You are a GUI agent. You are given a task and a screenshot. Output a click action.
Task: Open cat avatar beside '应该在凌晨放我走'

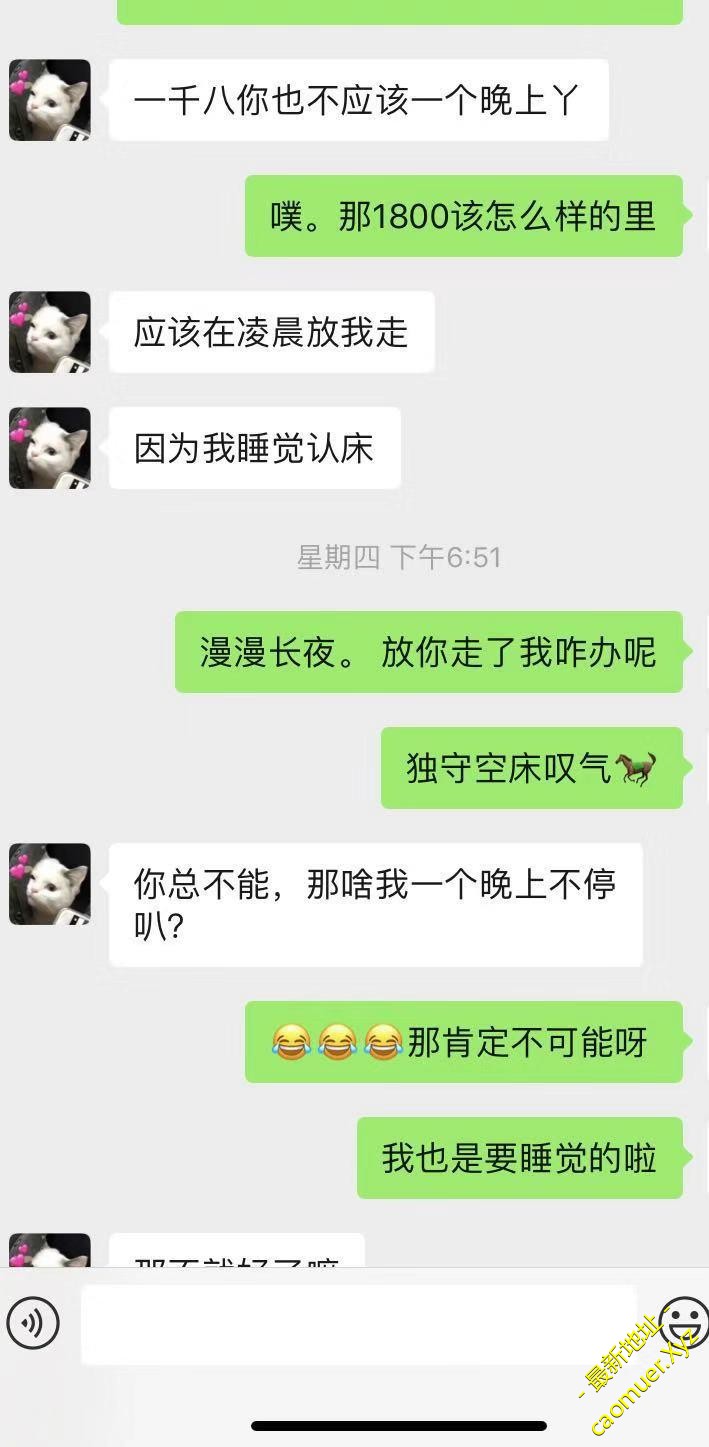(50, 332)
